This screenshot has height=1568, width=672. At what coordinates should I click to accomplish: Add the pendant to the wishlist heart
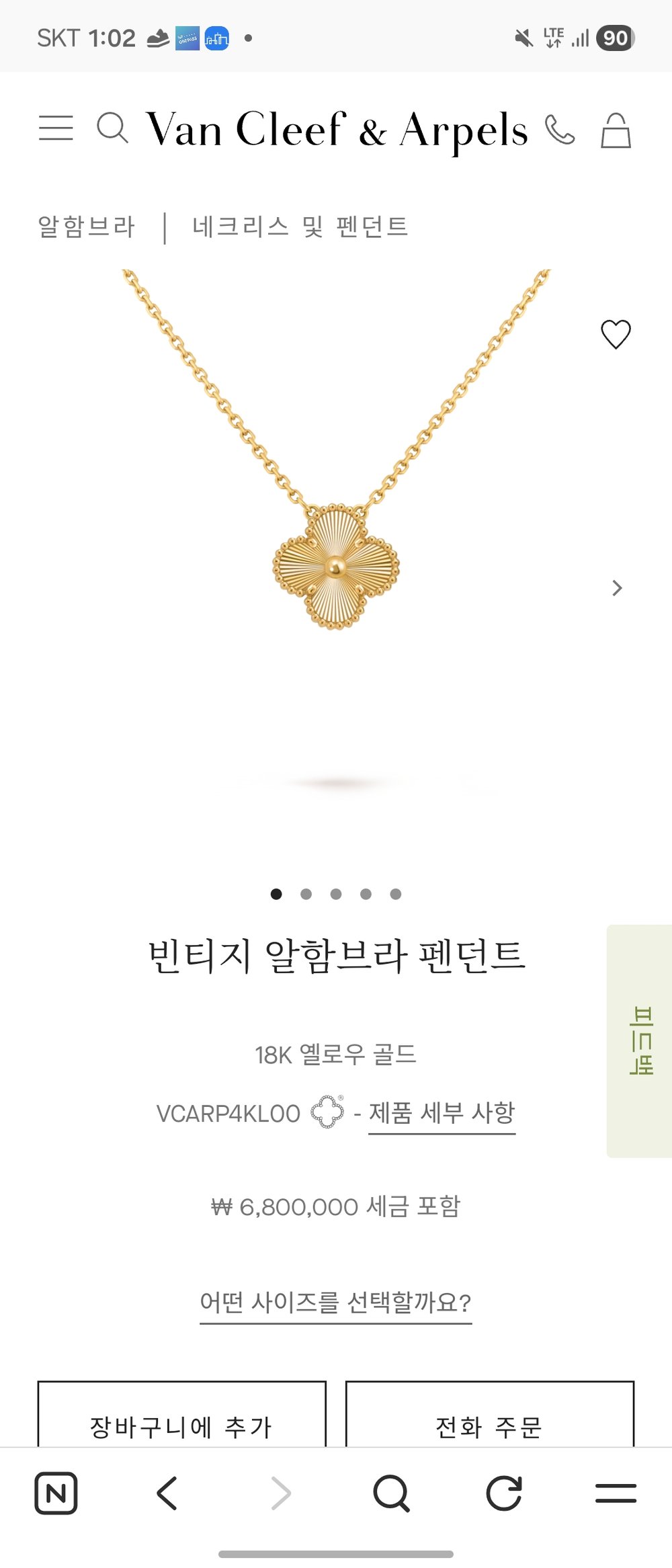pos(616,334)
